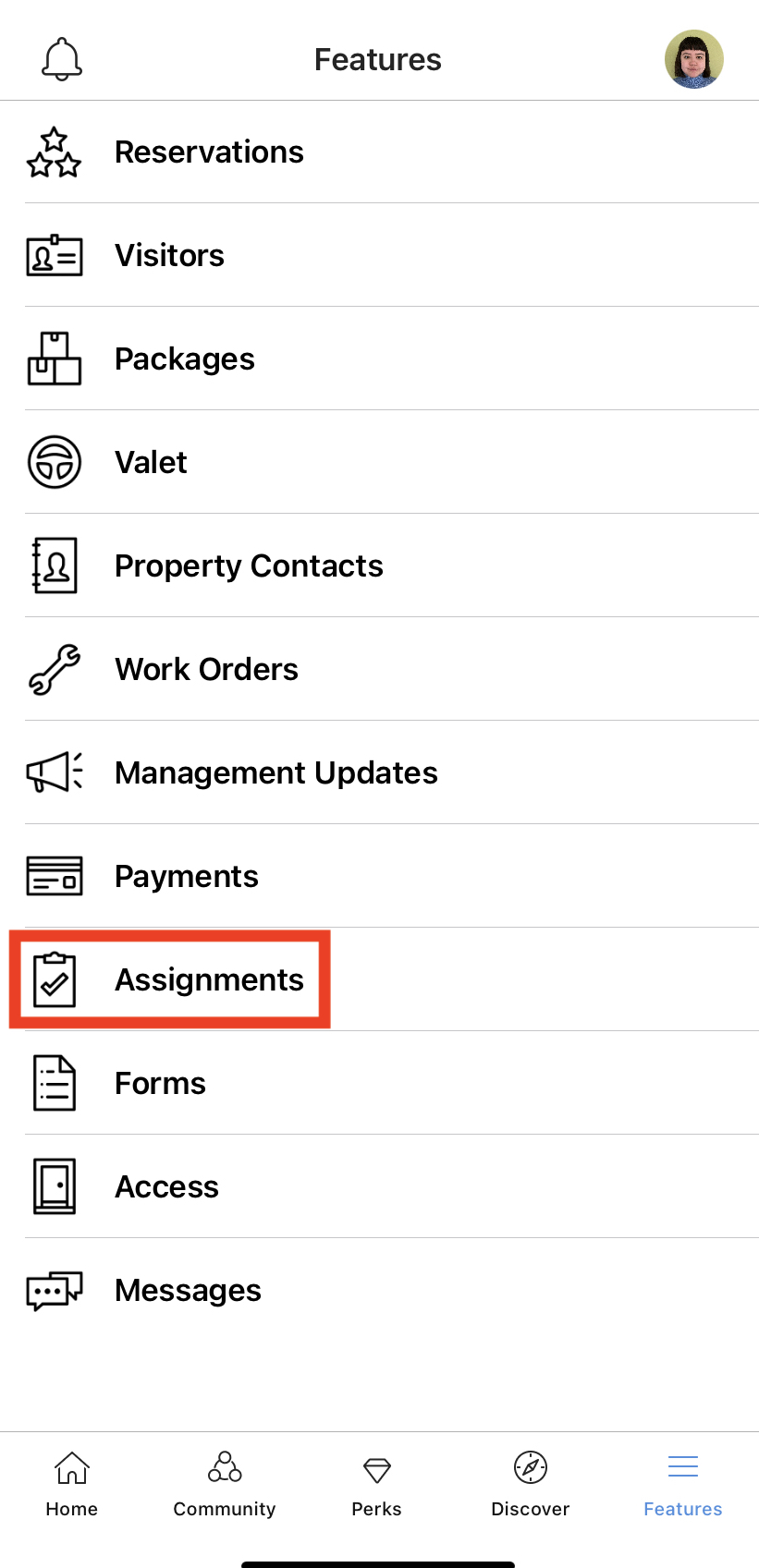Open the Packages feature
Viewport: 759px width, 1568px height.
[x=184, y=359]
